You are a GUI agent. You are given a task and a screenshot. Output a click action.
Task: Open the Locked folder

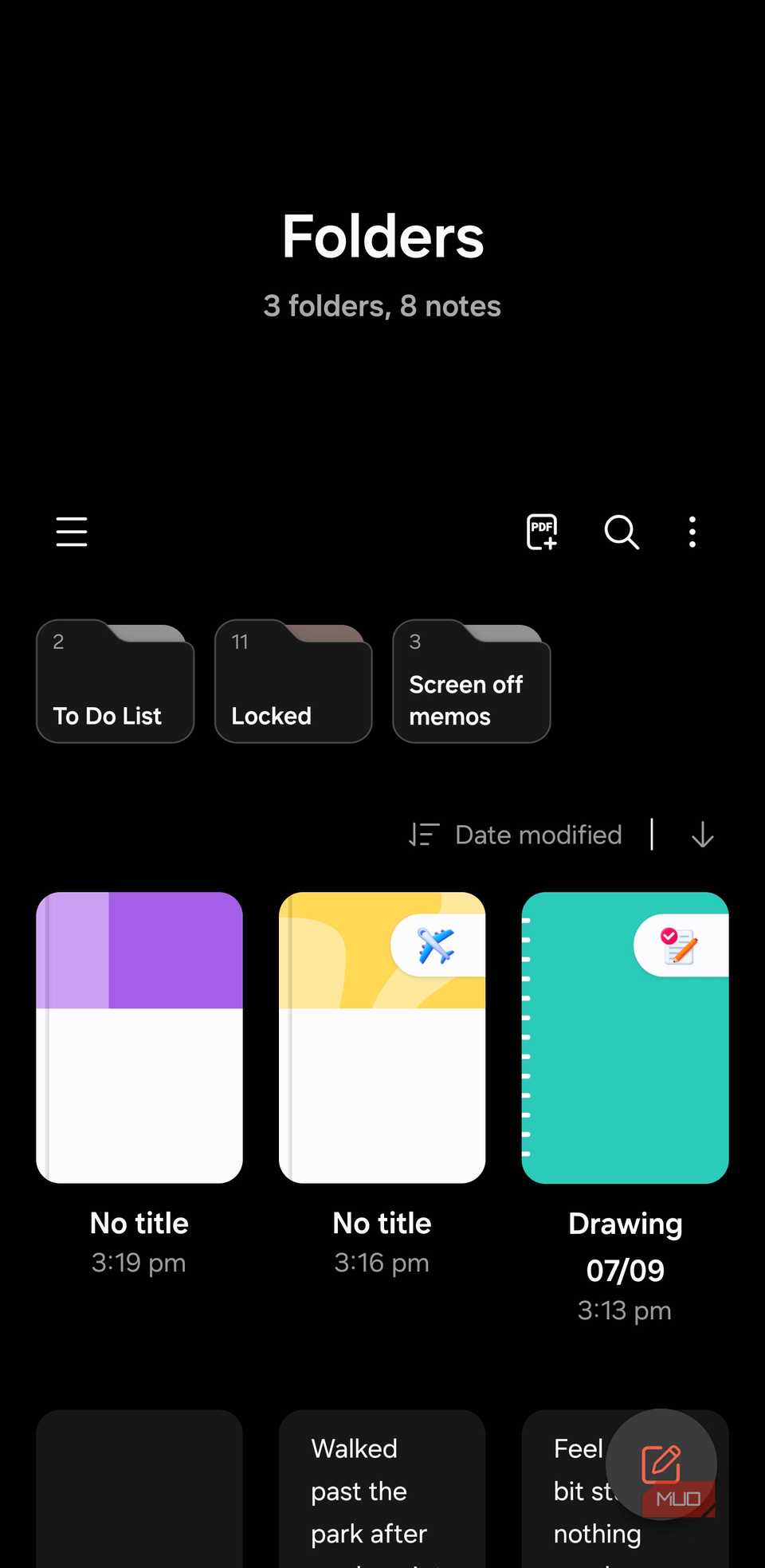[293, 683]
